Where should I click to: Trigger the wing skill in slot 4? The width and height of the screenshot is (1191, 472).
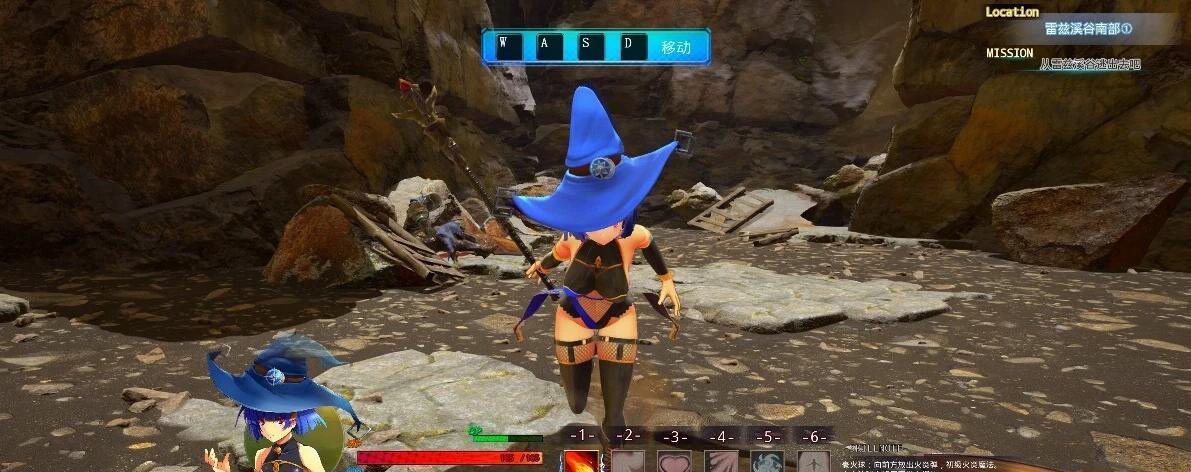click(x=721, y=461)
